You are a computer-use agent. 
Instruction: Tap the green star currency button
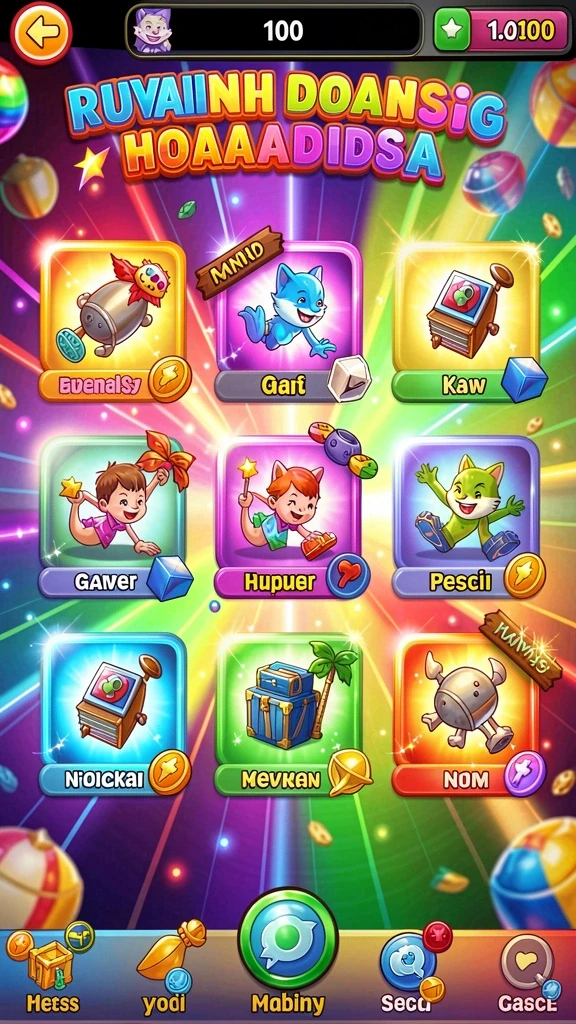click(x=452, y=30)
